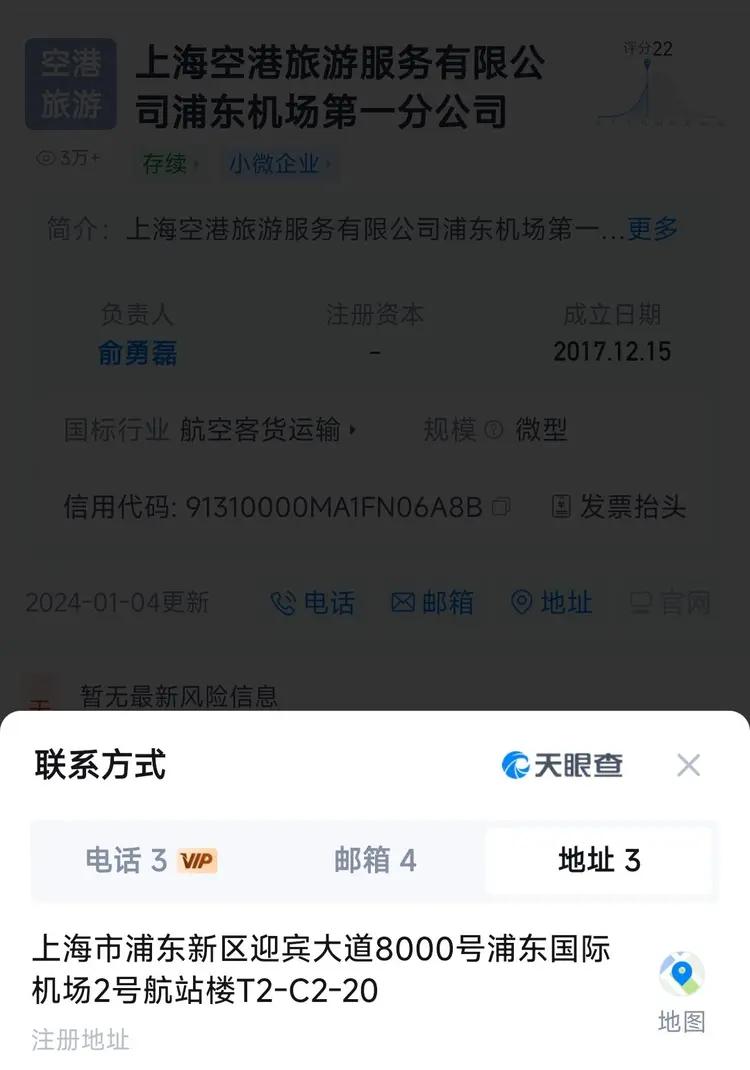
Task: Switch to the 邮箱 4 tab
Action: pyautogui.click(x=375, y=860)
